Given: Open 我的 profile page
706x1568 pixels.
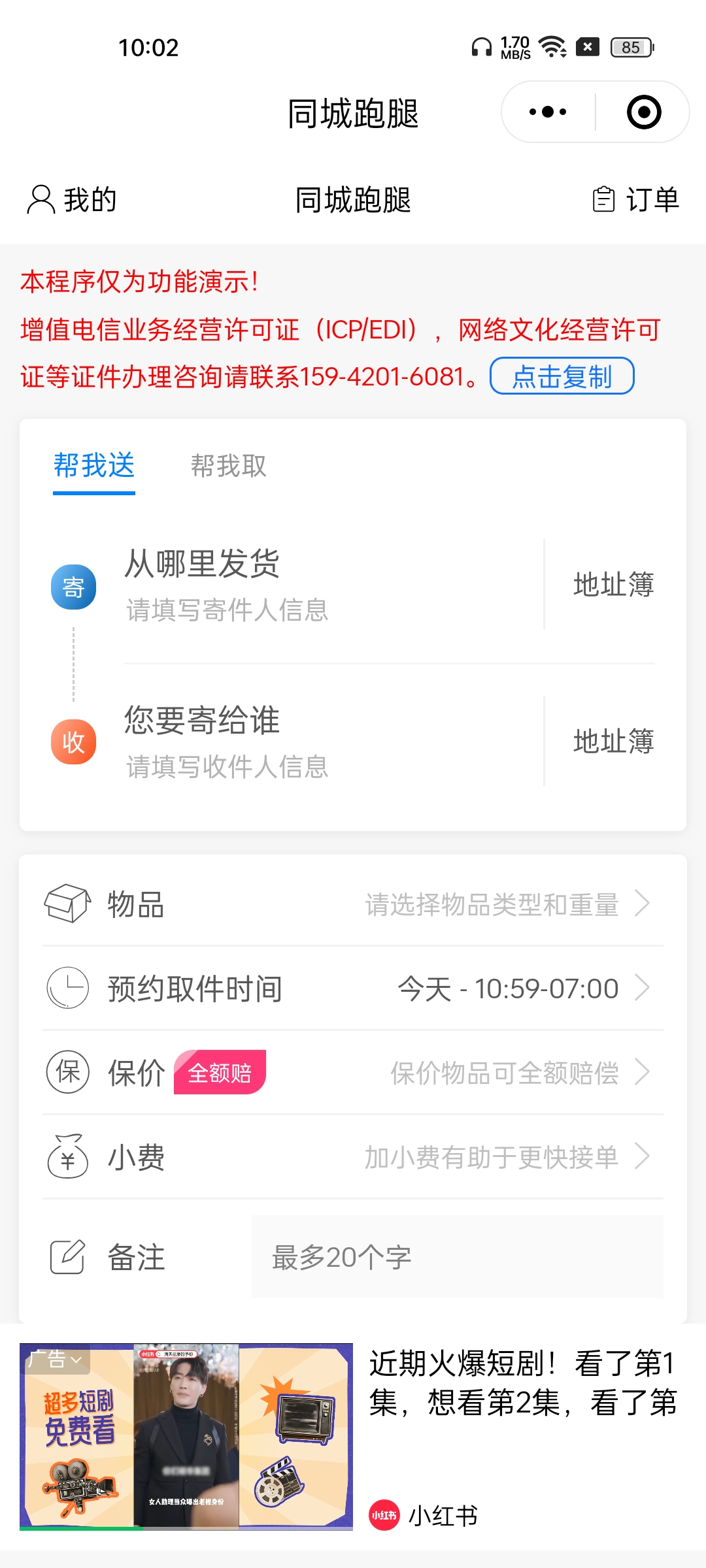Looking at the screenshot, I should [71, 199].
